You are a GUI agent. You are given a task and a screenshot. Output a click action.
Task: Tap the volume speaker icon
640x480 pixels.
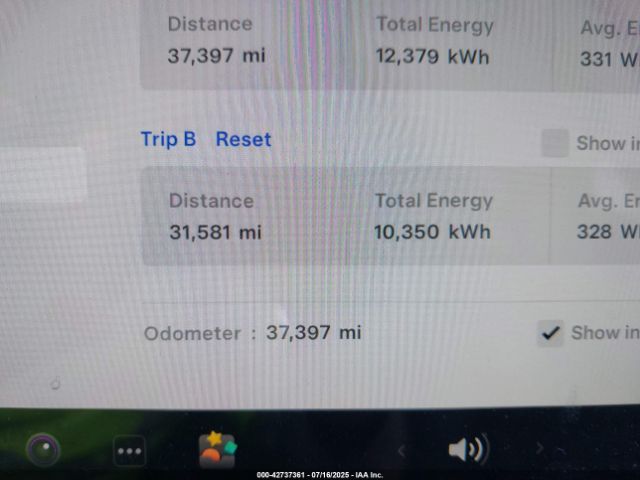point(466,450)
